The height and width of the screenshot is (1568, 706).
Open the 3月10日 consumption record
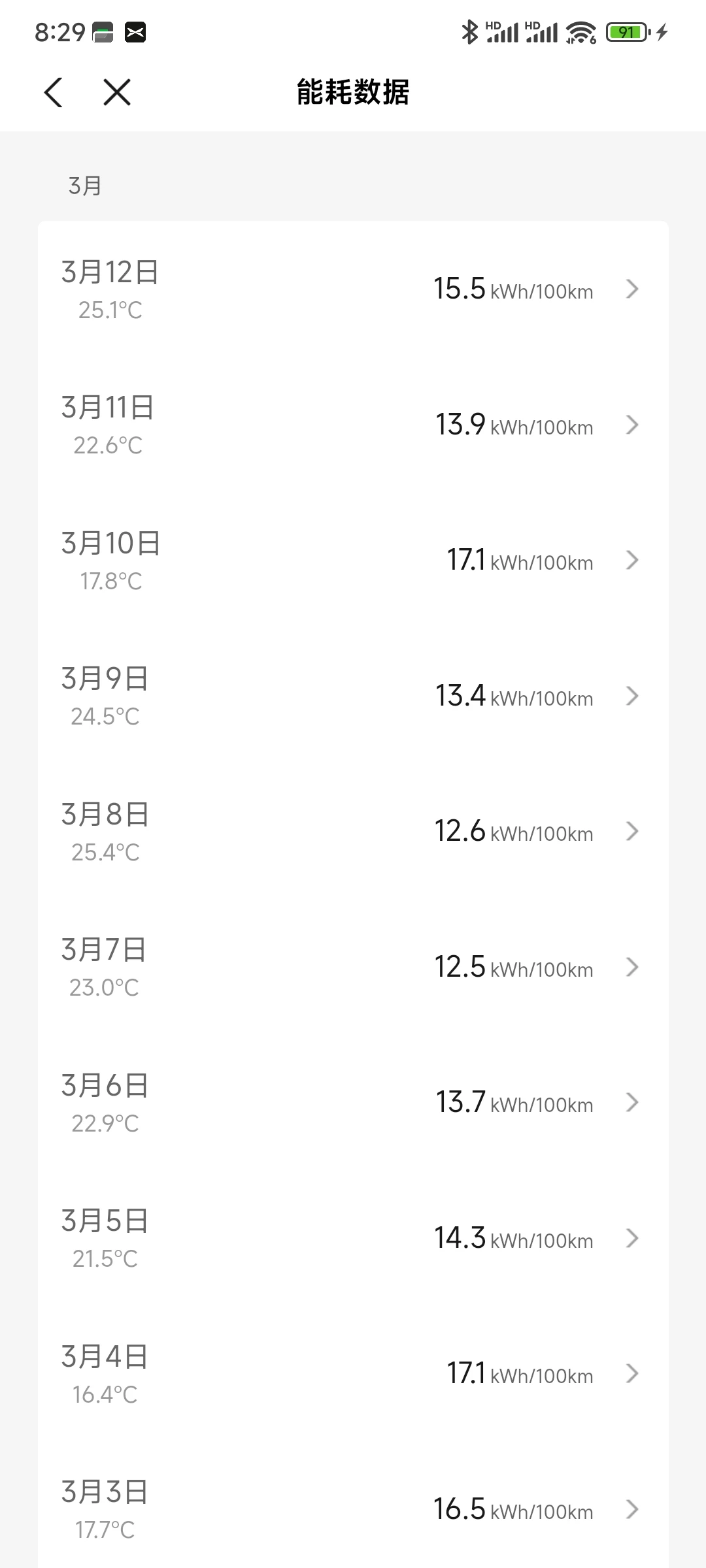coord(353,561)
